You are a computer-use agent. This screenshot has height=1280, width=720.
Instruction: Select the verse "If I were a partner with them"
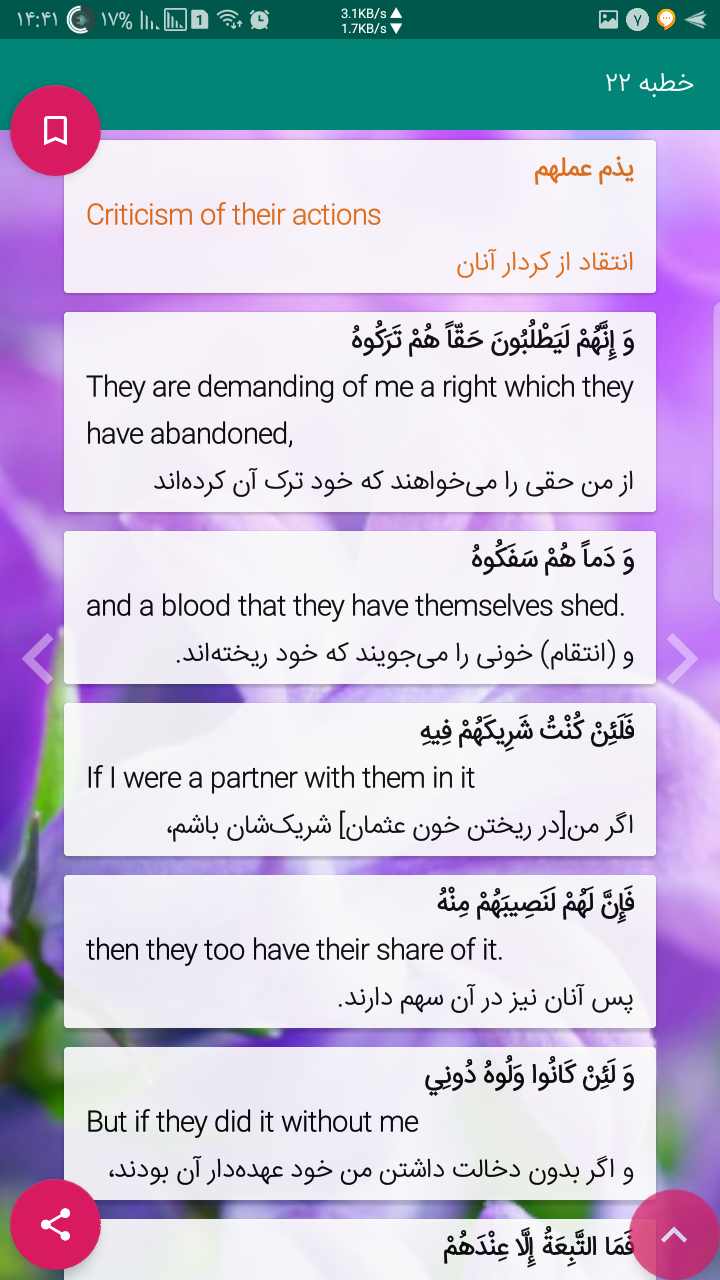coord(360,778)
